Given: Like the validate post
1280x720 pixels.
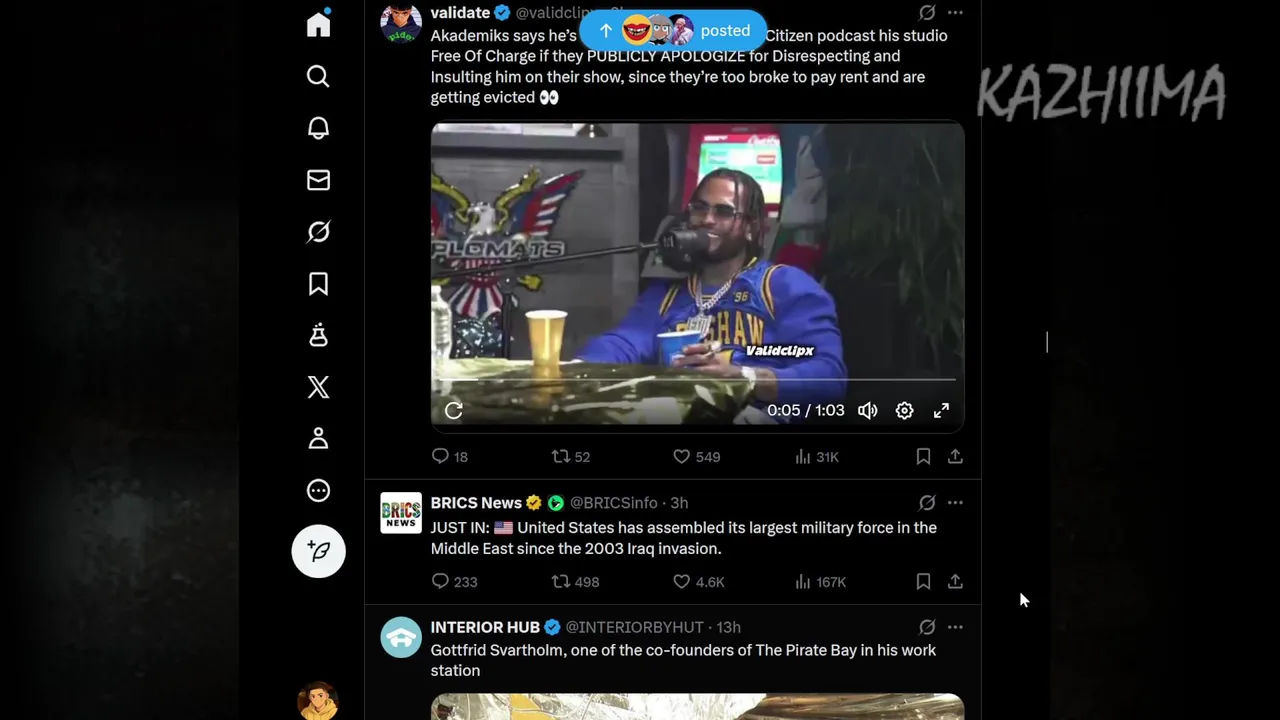Looking at the screenshot, I should click(682, 456).
